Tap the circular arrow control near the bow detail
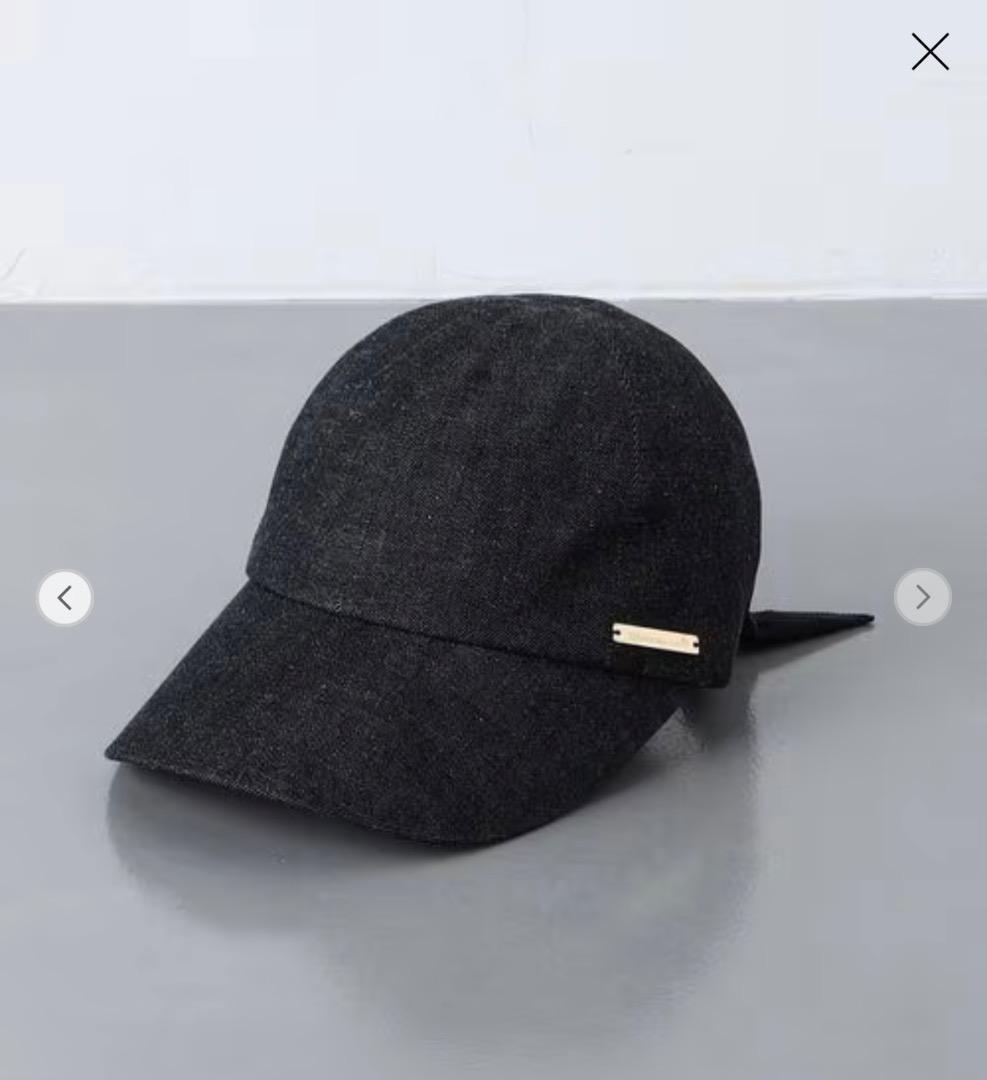 921,597
